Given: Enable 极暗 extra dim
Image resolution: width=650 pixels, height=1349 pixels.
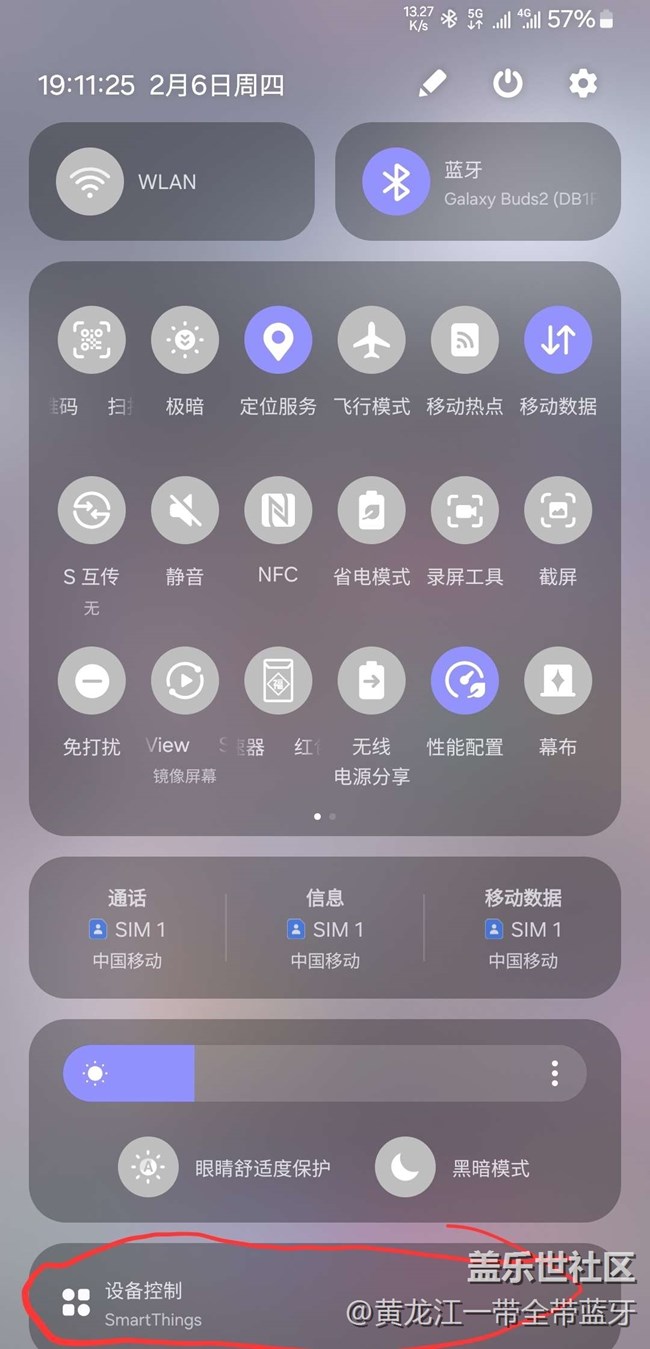Looking at the screenshot, I should click(x=185, y=340).
